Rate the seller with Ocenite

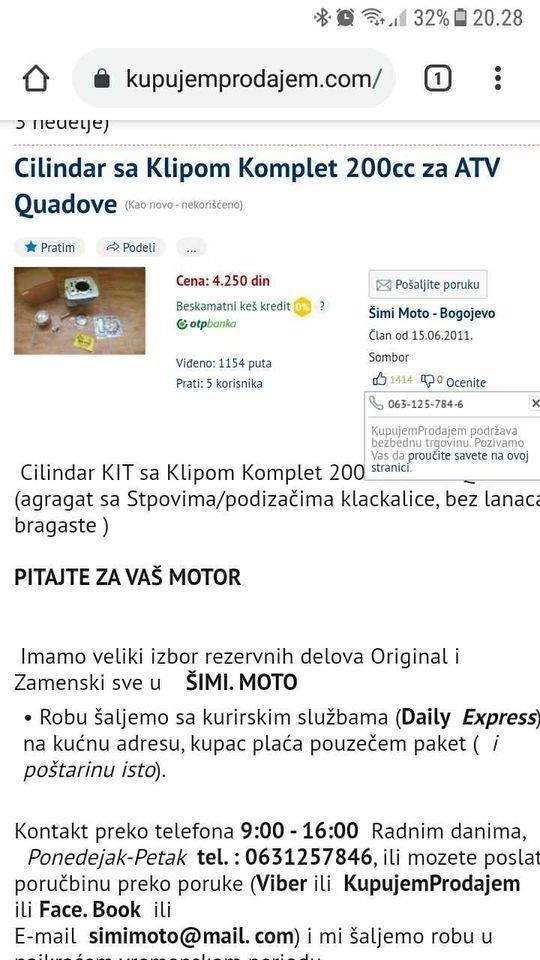coord(465,383)
